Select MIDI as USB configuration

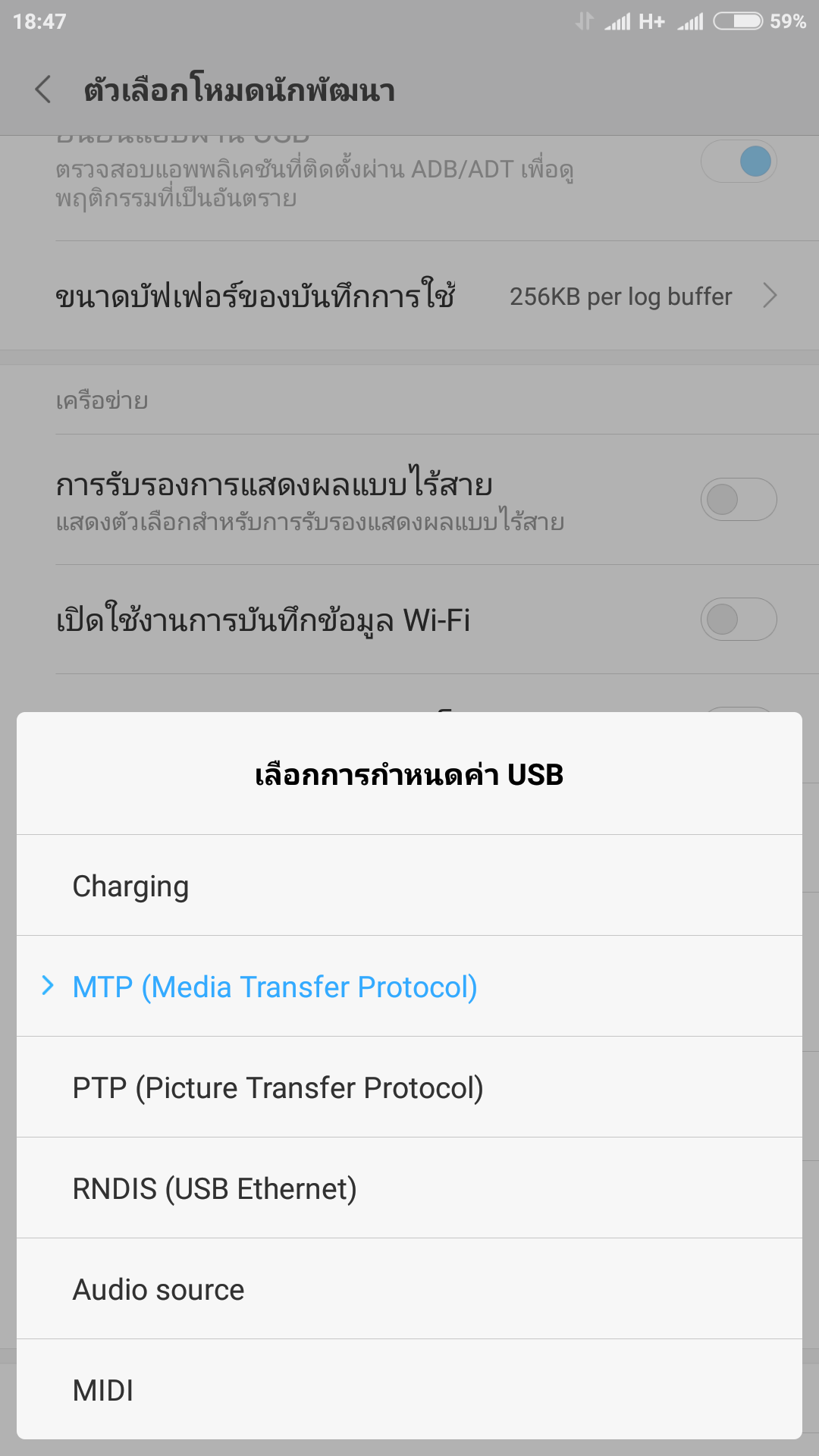409,1389
